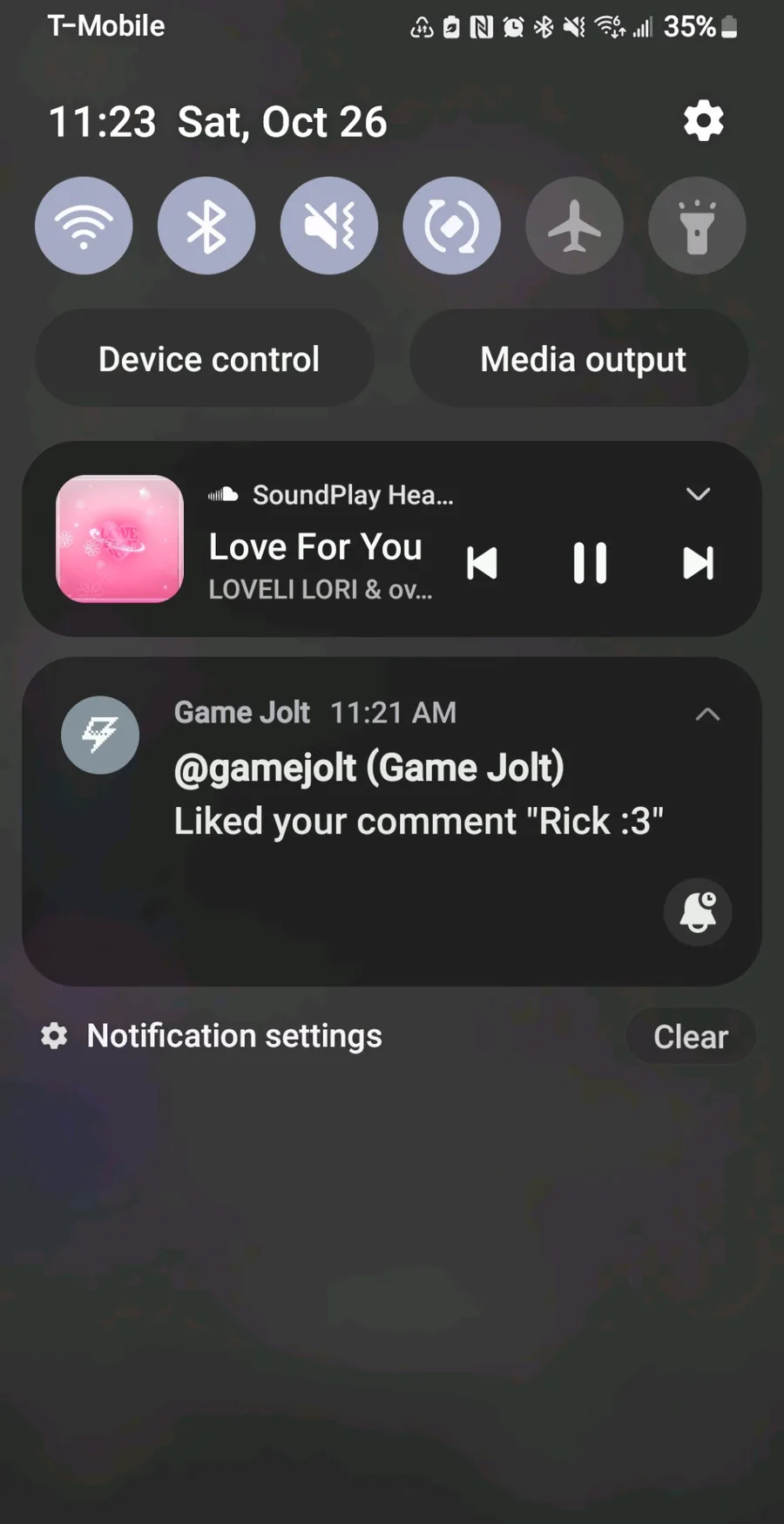Open settings via the gear icon
This screenshot has height=1524, width=784.
pos(703,121)
